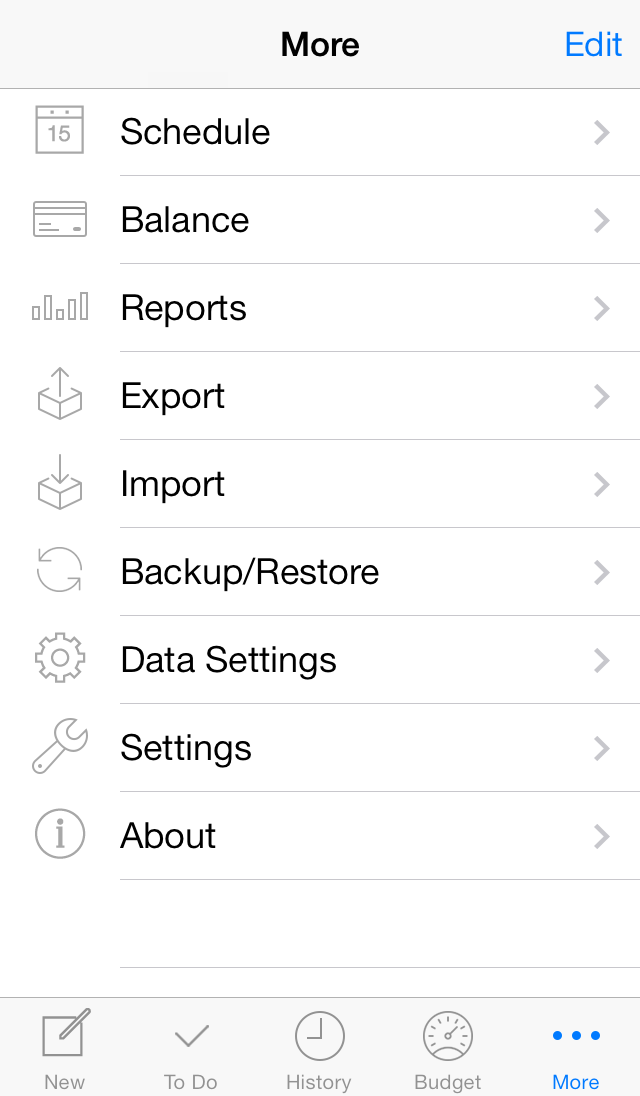Screen dimensions: 640x1096
Task: Switch to the Budget tab
Action: [448, 1048]
